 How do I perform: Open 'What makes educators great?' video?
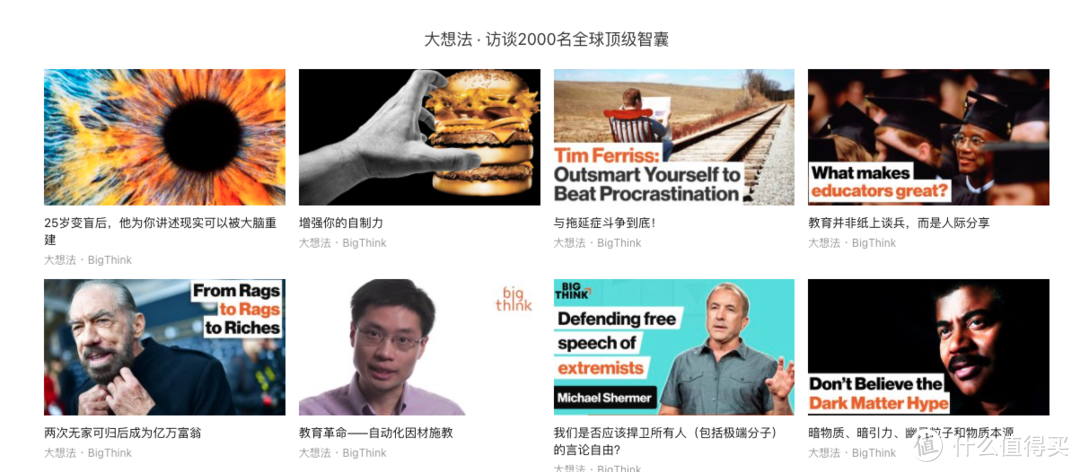(928, 137)
